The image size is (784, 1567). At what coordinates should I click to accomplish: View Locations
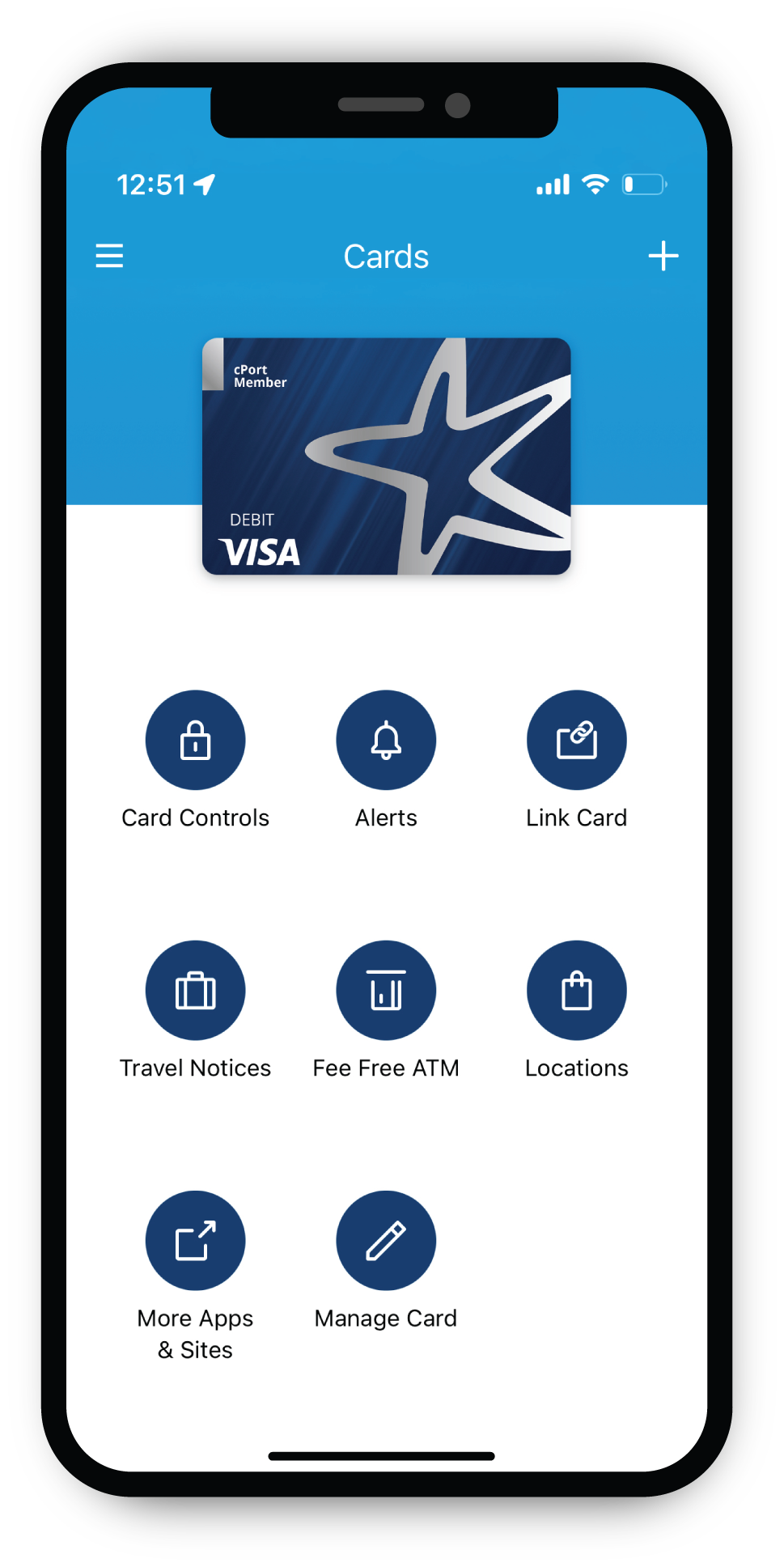[x=576, y=990]
